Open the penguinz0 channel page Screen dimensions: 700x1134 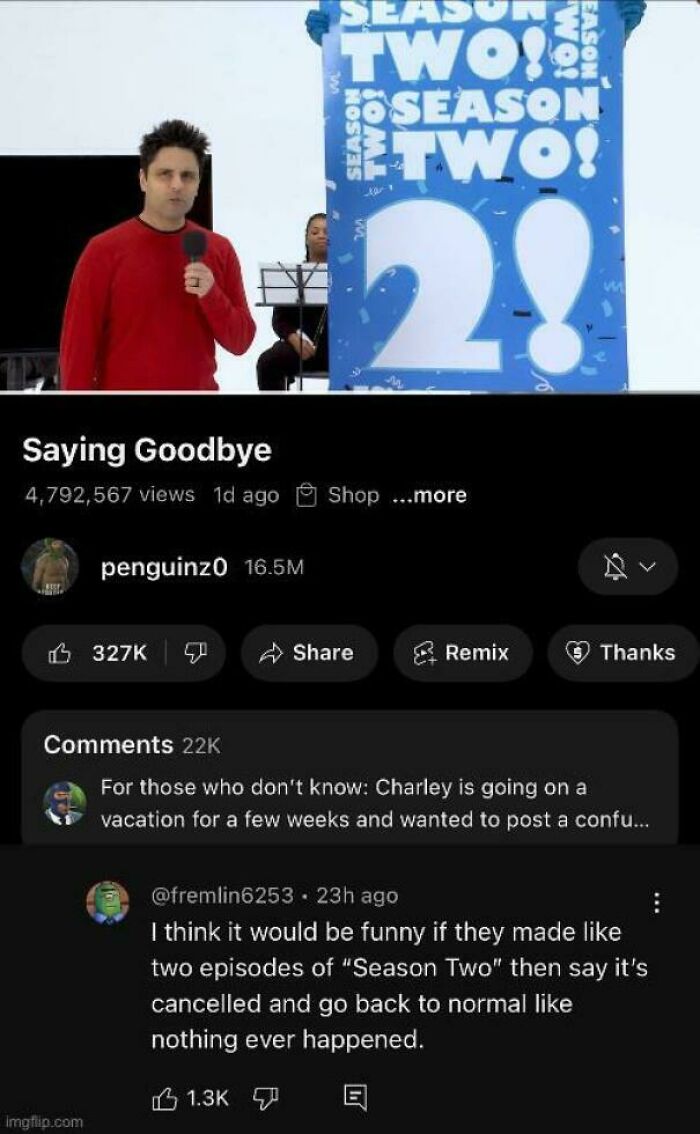(164, 567)
